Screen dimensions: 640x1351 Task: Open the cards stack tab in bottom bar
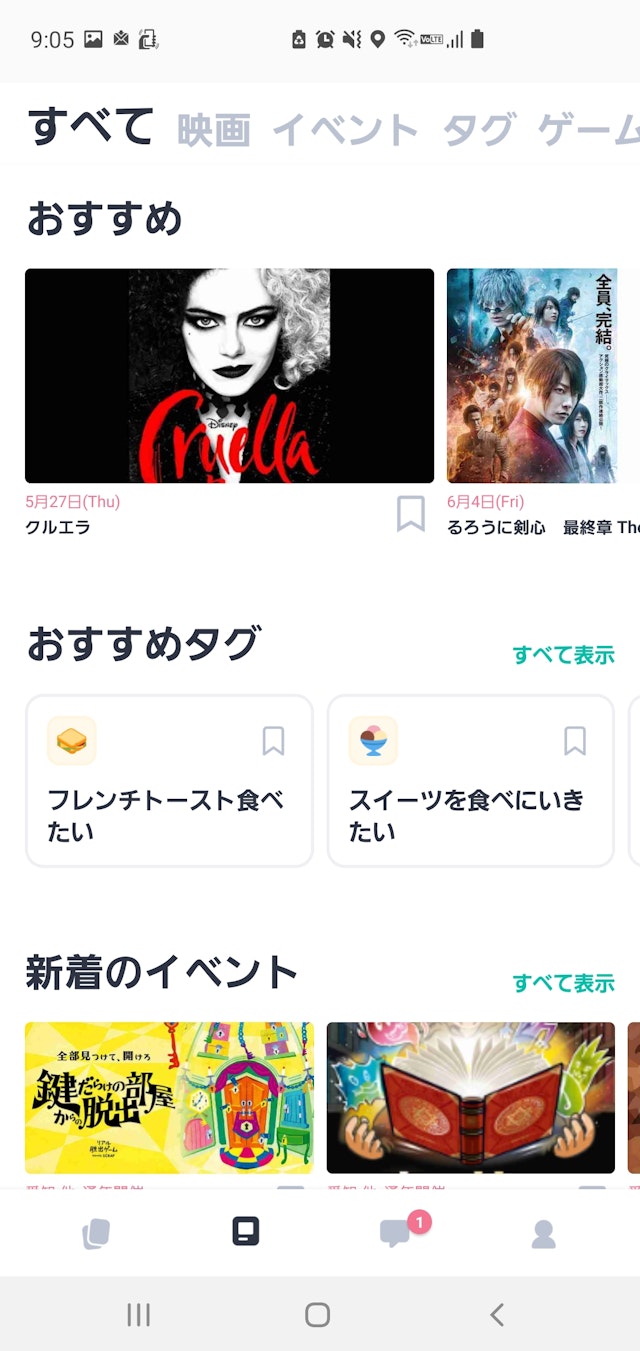pos(96,1234)
